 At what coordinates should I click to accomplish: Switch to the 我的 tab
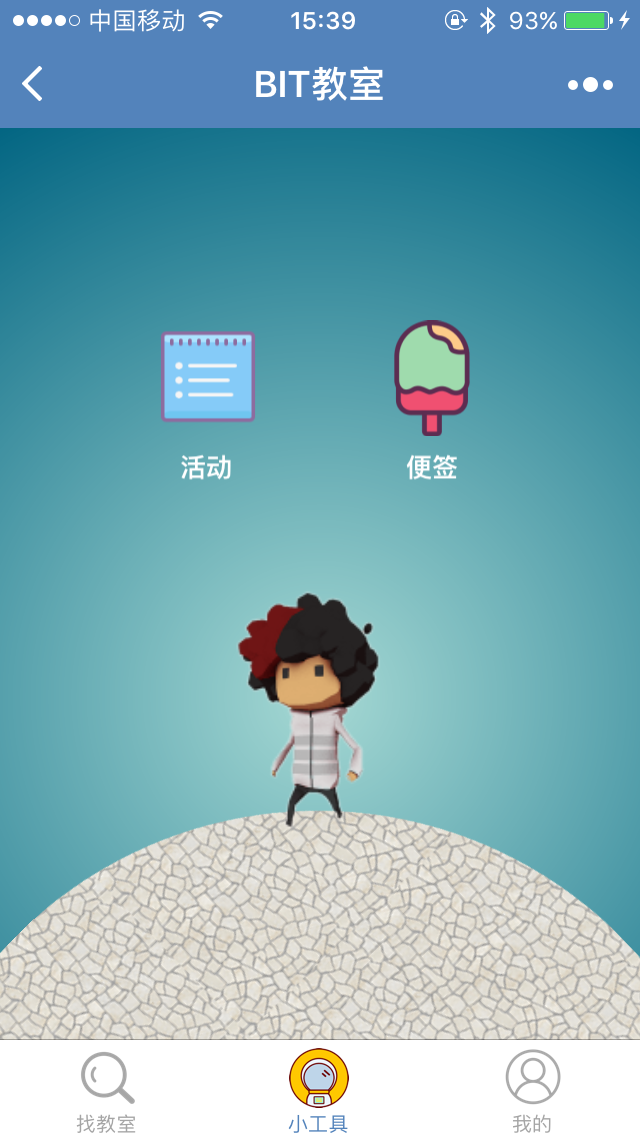(532, 1091)
